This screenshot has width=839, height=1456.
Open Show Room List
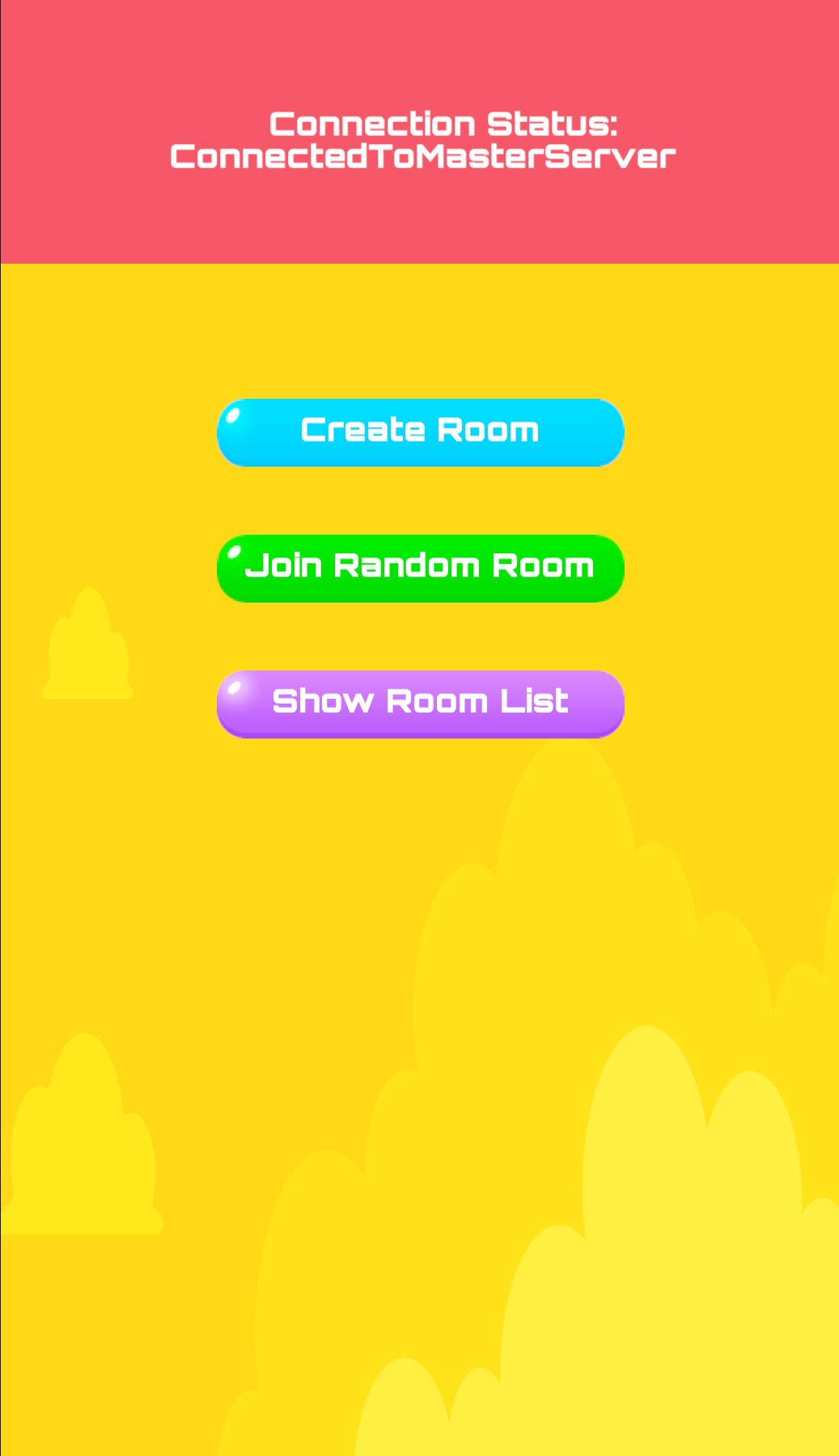(x=420, y=704)
